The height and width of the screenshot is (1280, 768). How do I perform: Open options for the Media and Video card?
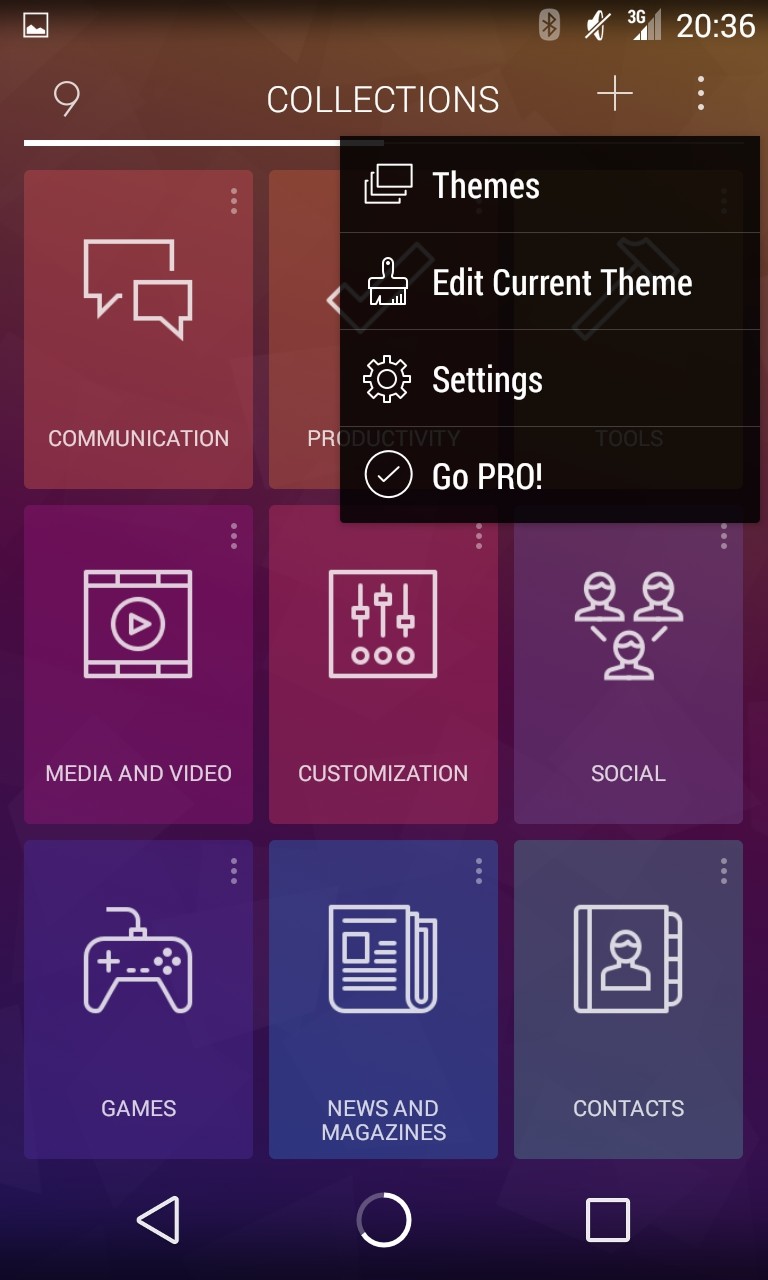pyautogui.click(x=234, y=536)
